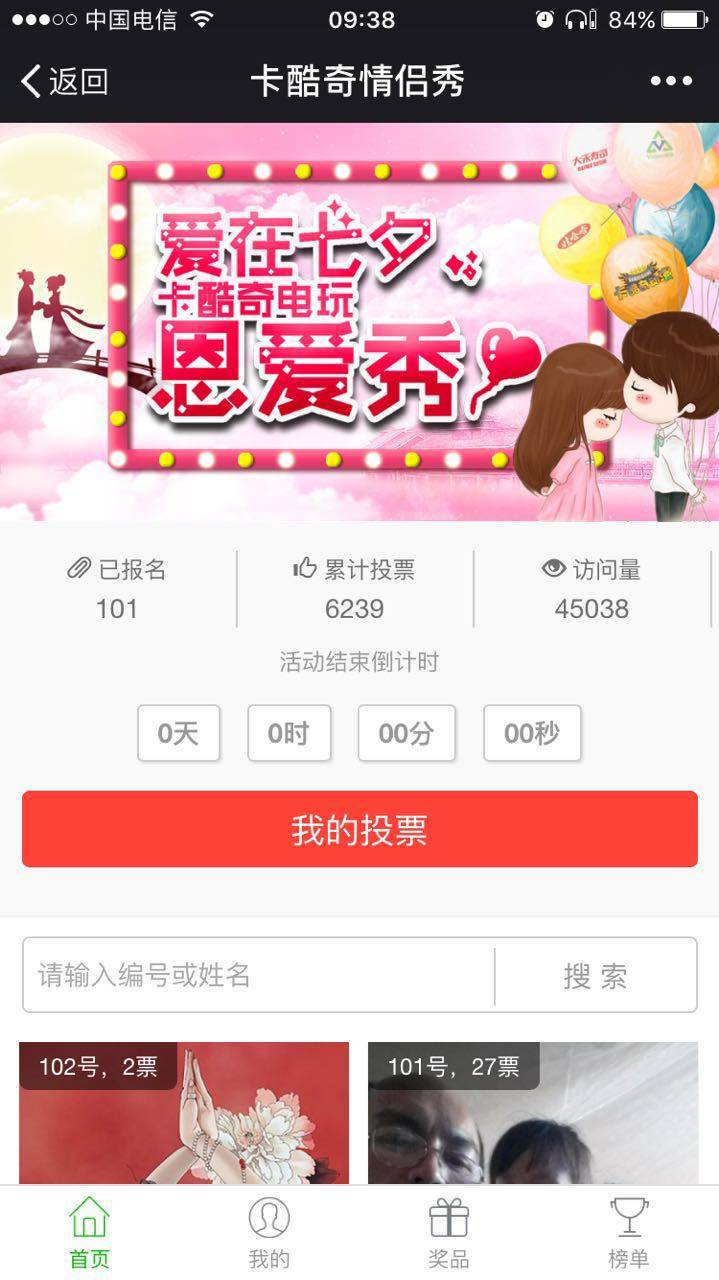Open the three-dot overflow menu
719x1280 pixels.
coord(671,81)
